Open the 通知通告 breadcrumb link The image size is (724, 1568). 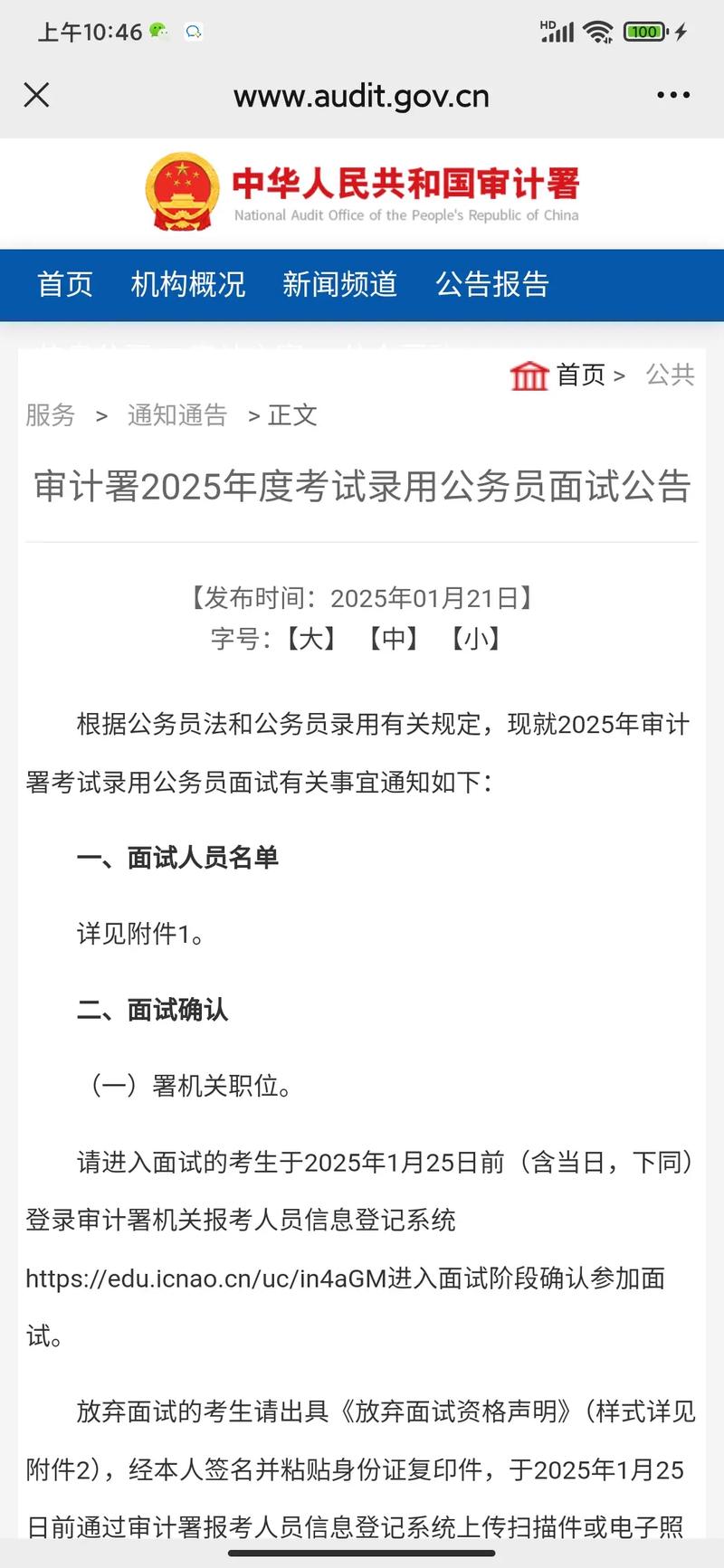click(x=177, y=415)
